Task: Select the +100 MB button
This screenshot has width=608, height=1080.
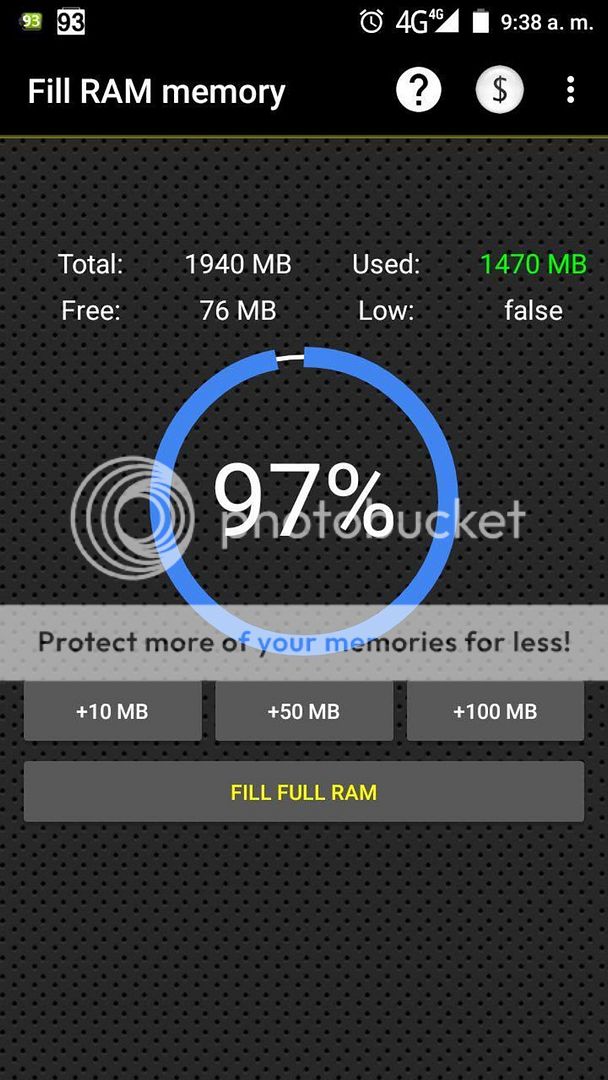Action: [x=495, y=712]
